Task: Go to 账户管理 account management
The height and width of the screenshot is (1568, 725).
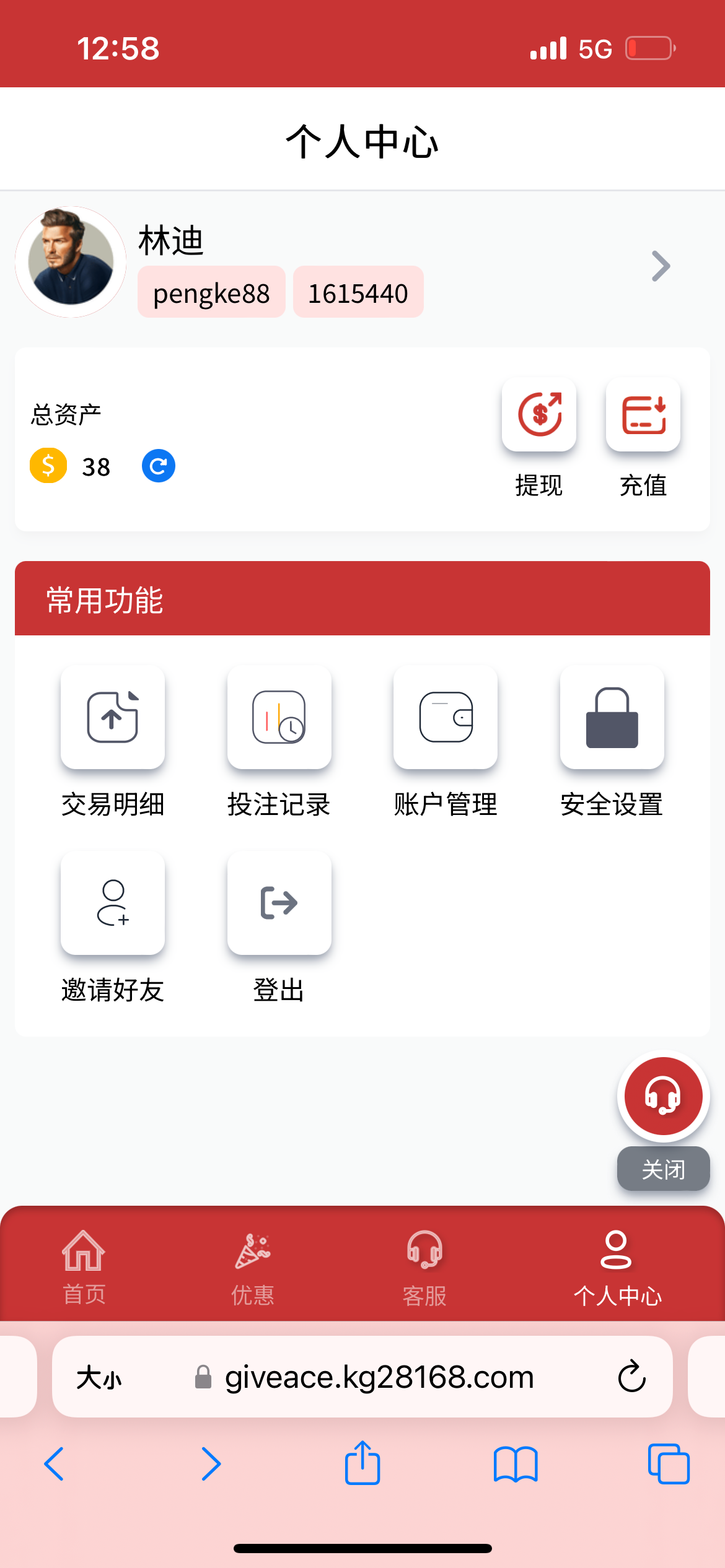Action: (446, 717)
